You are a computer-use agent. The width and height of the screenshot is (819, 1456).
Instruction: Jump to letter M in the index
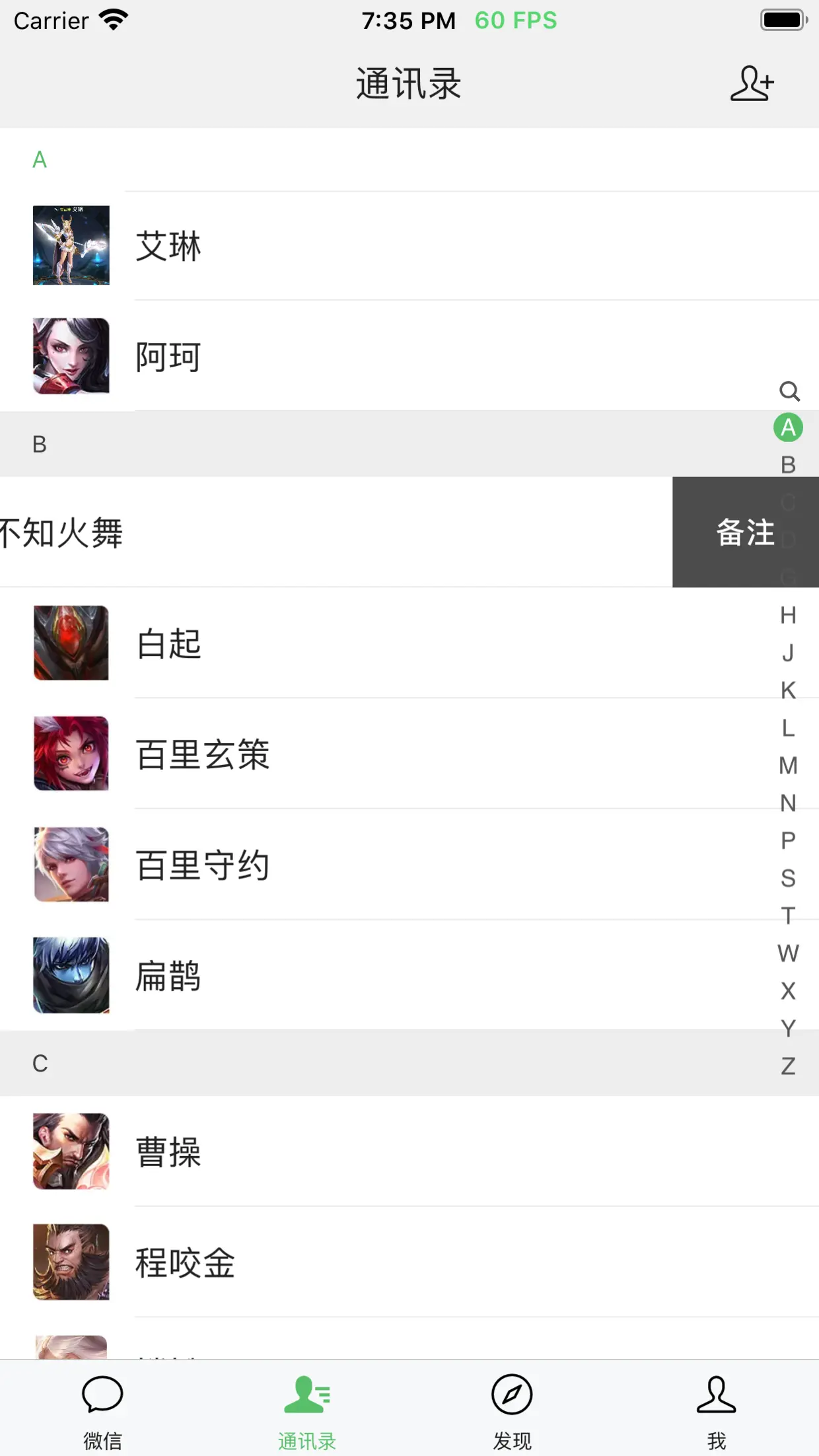pyautogui.click(x=787, y=765)
